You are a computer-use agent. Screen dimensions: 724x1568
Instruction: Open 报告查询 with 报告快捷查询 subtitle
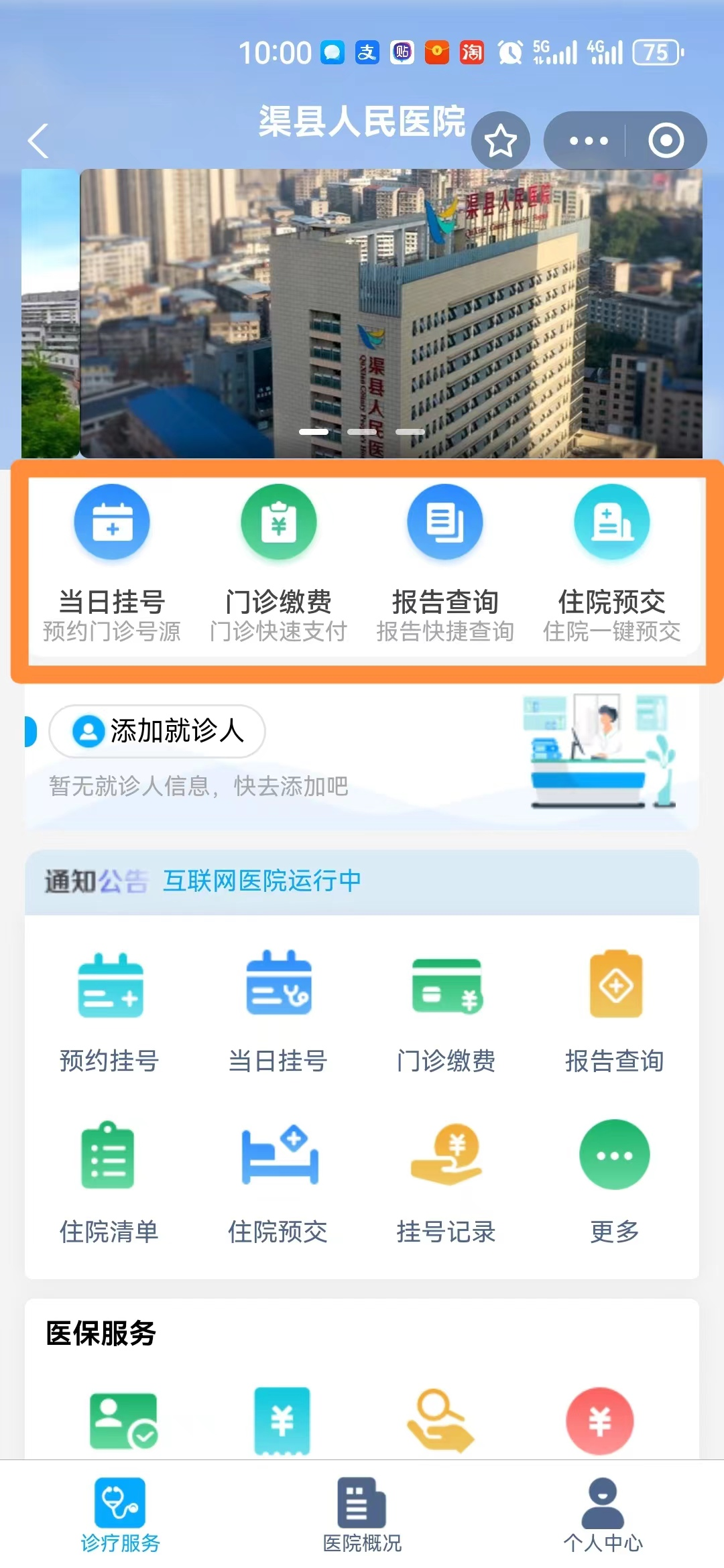[x=445, y=563]
